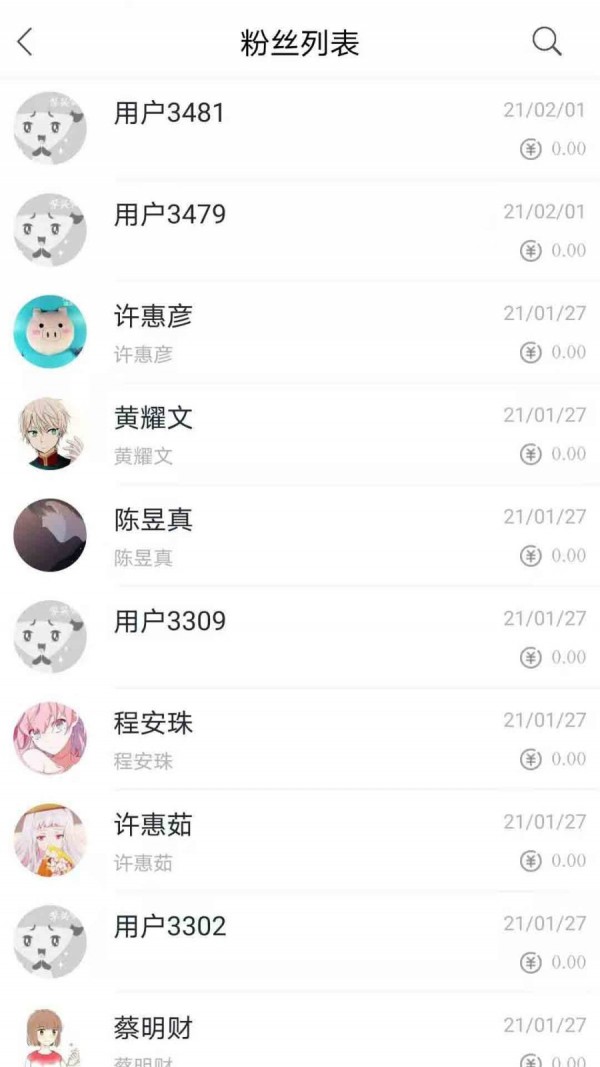Select the fan 许惠茹
Screen dimensions: 600x1067
tap(300, 841)
